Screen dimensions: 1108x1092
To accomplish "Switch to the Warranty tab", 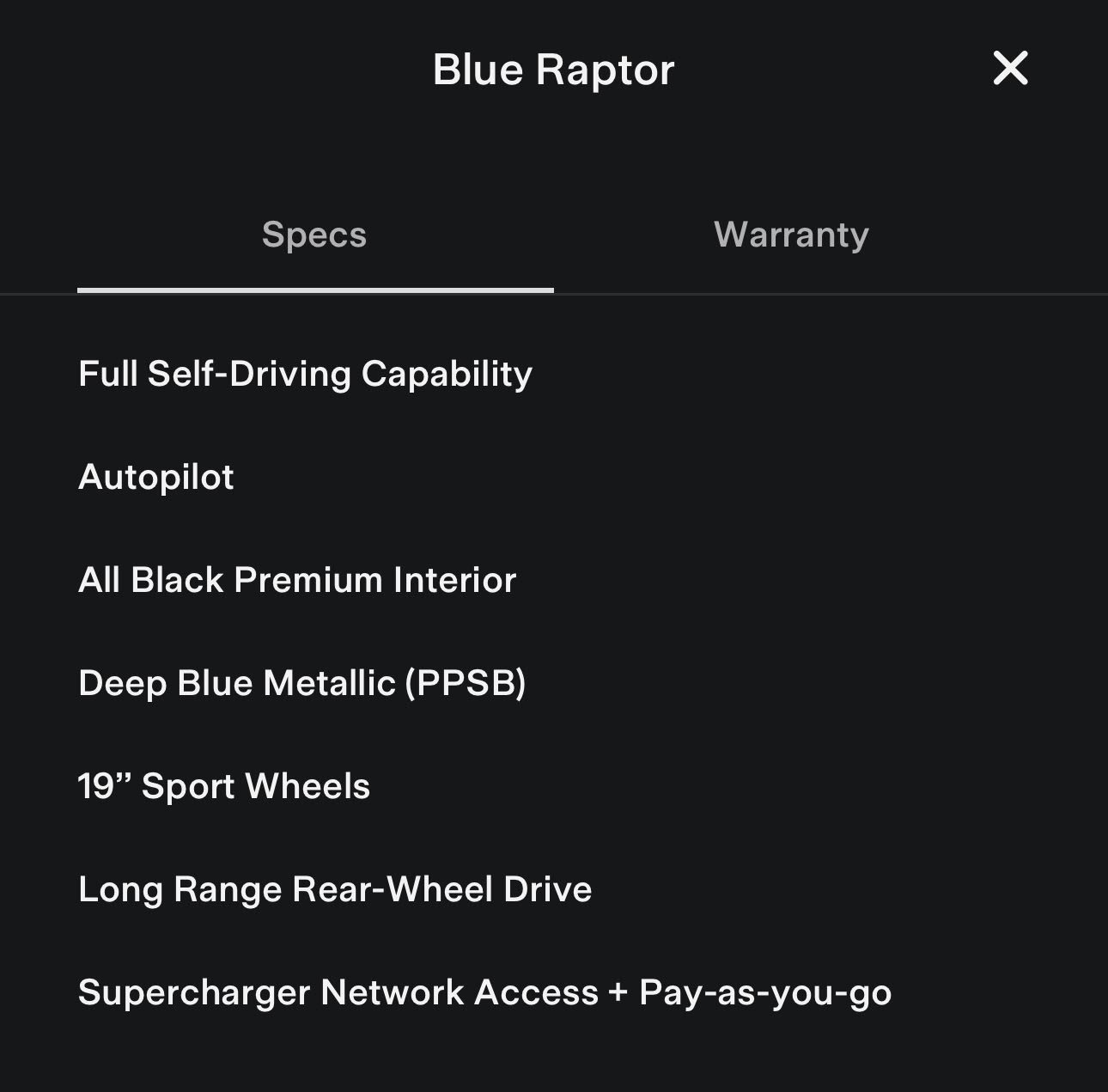I will point(791,235).
